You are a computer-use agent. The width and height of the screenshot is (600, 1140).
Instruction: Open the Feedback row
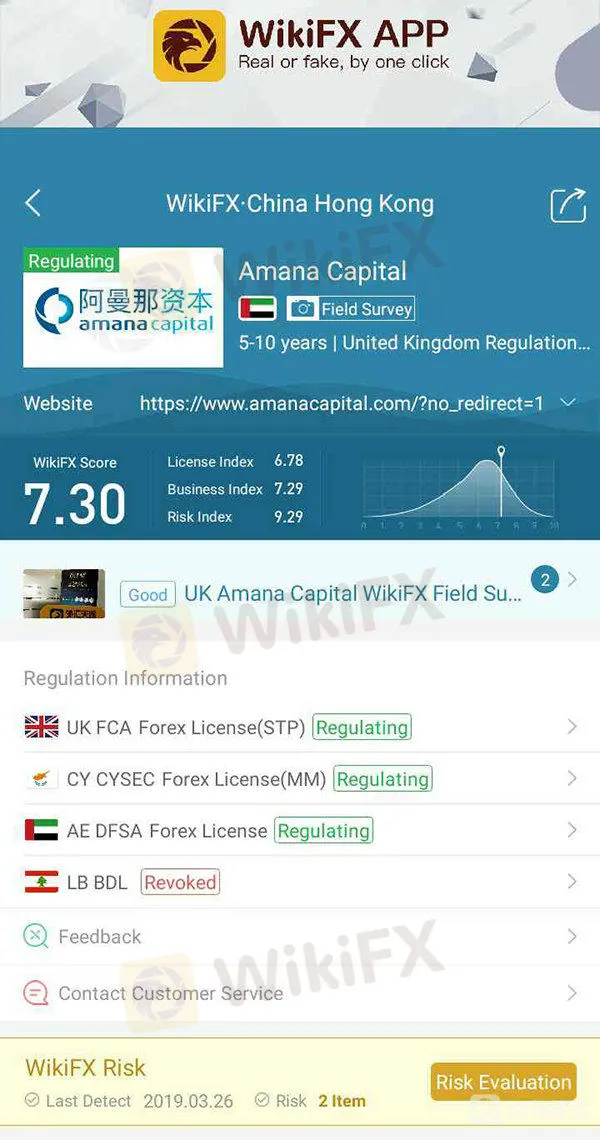point(300,937)
